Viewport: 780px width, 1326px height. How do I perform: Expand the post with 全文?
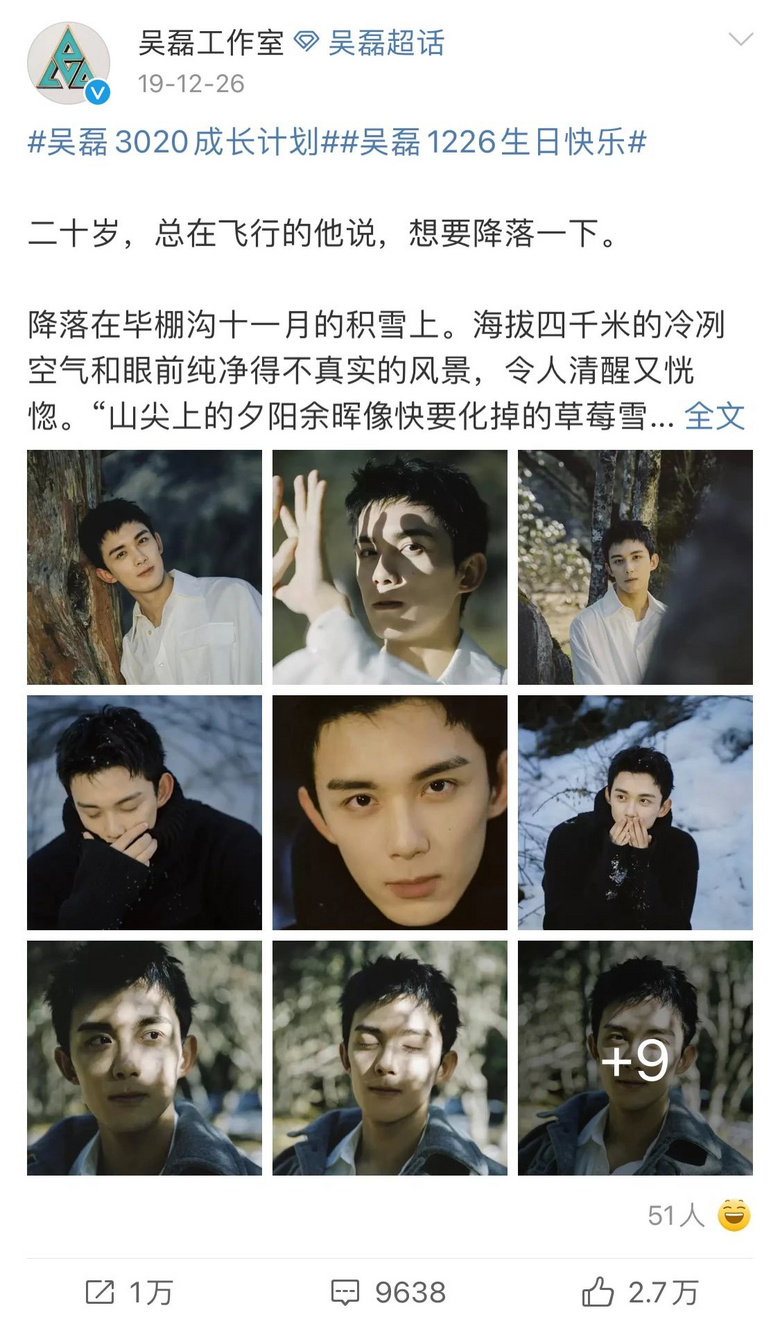[x=714, y=416]
